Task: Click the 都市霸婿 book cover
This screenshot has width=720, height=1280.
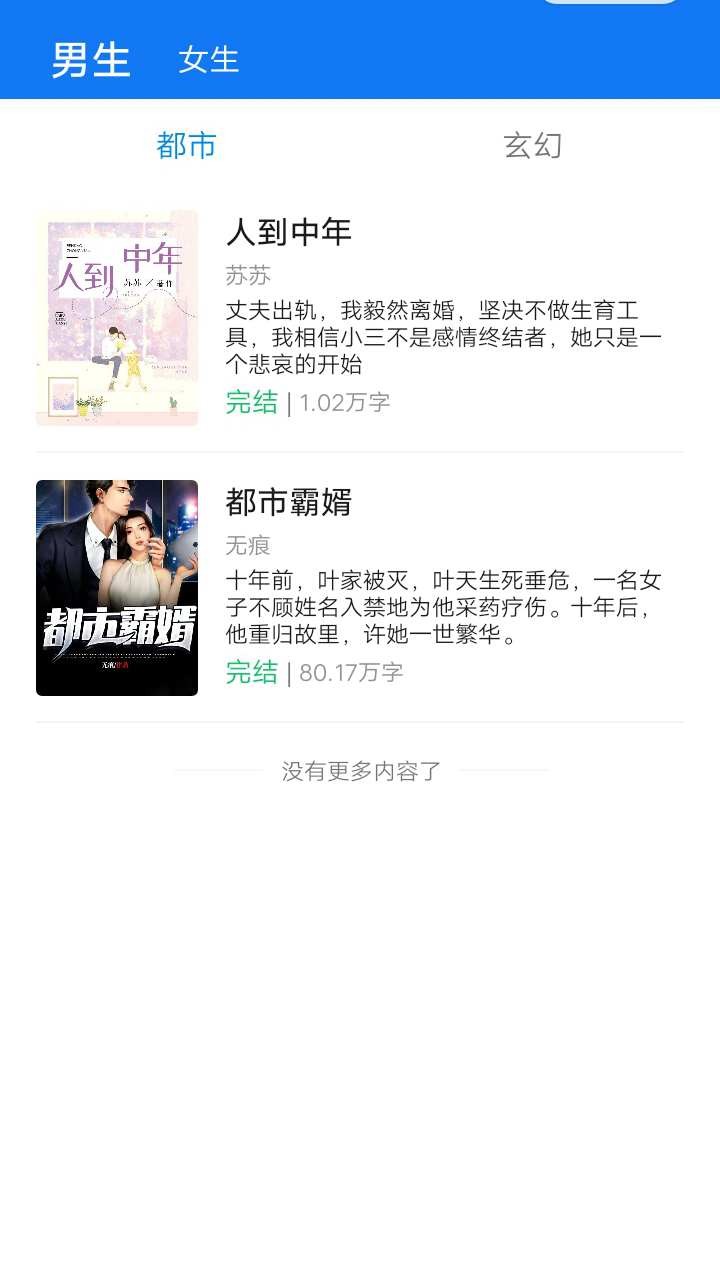Action: click(116, 588)
